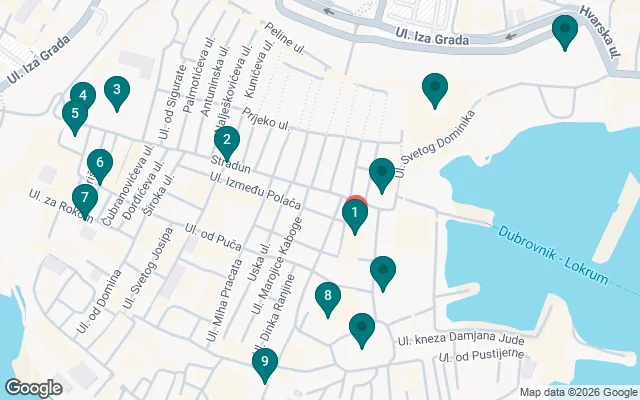Viewport: 640px width, 400px height.
Task: Tap map marker number 8
Action: (328, 298)
